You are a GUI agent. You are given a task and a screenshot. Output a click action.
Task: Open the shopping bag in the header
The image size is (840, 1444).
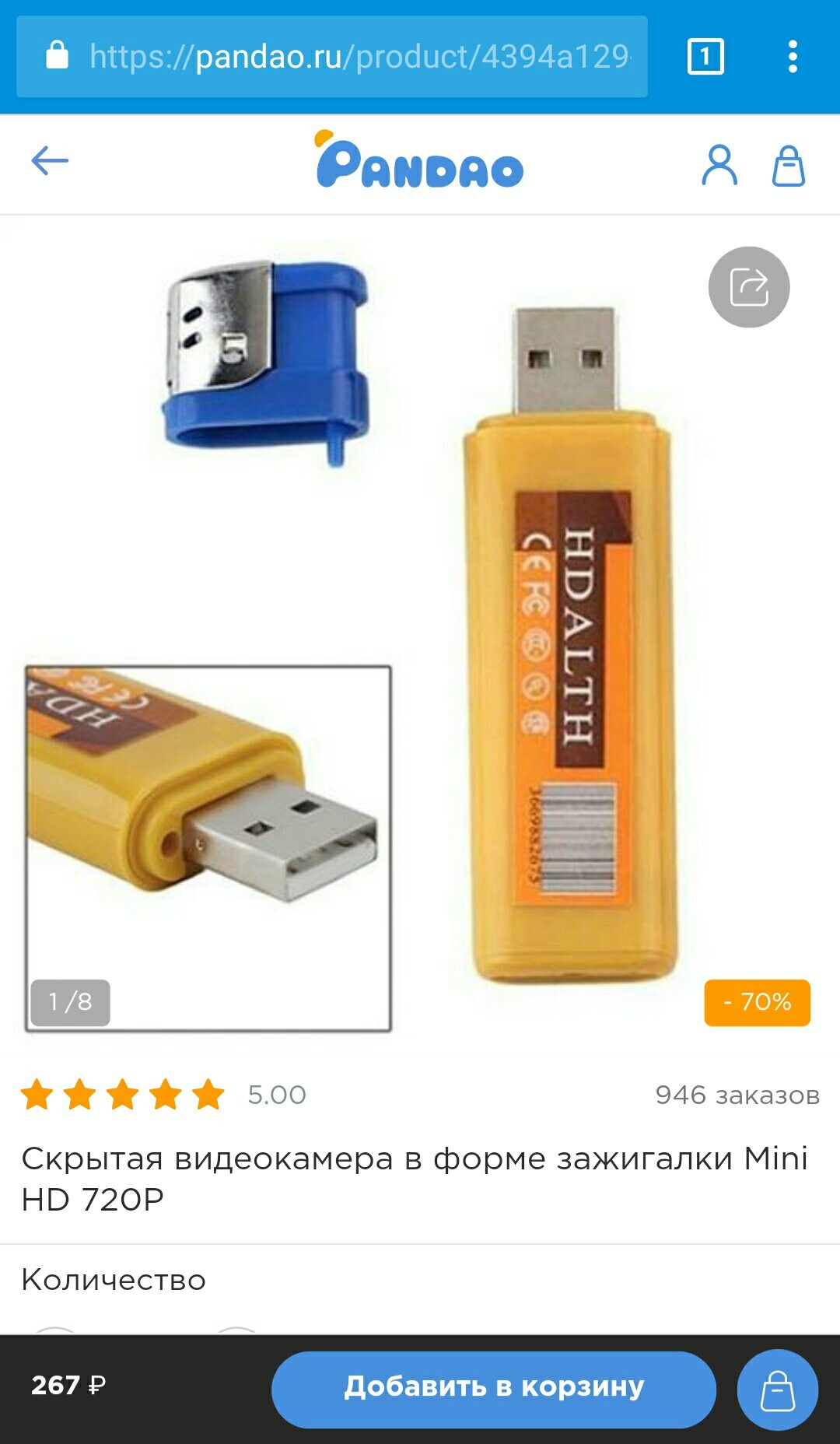pyautogui.click(x=788, y=166)
